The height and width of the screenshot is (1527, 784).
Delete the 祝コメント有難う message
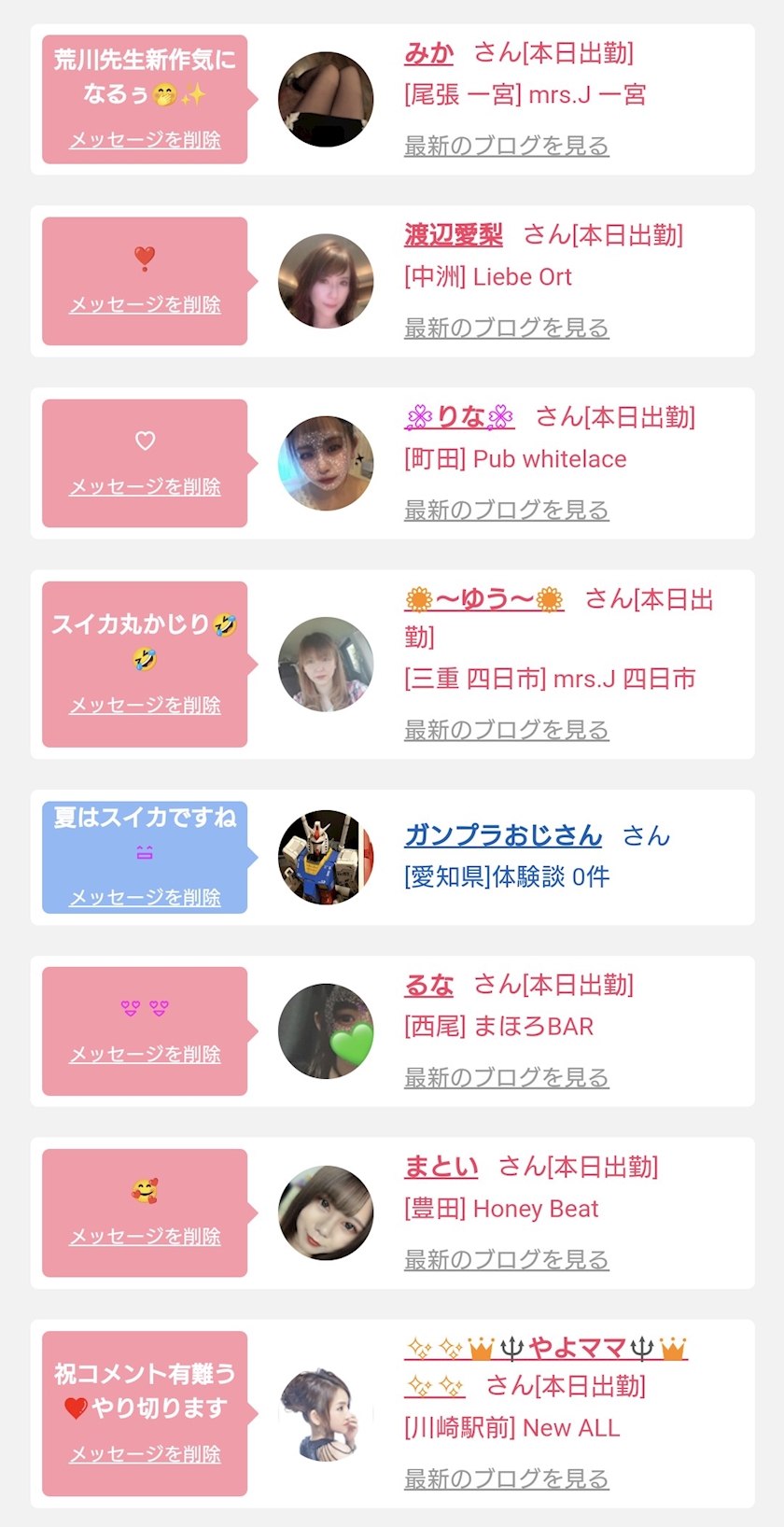(x=145, y=1454)
